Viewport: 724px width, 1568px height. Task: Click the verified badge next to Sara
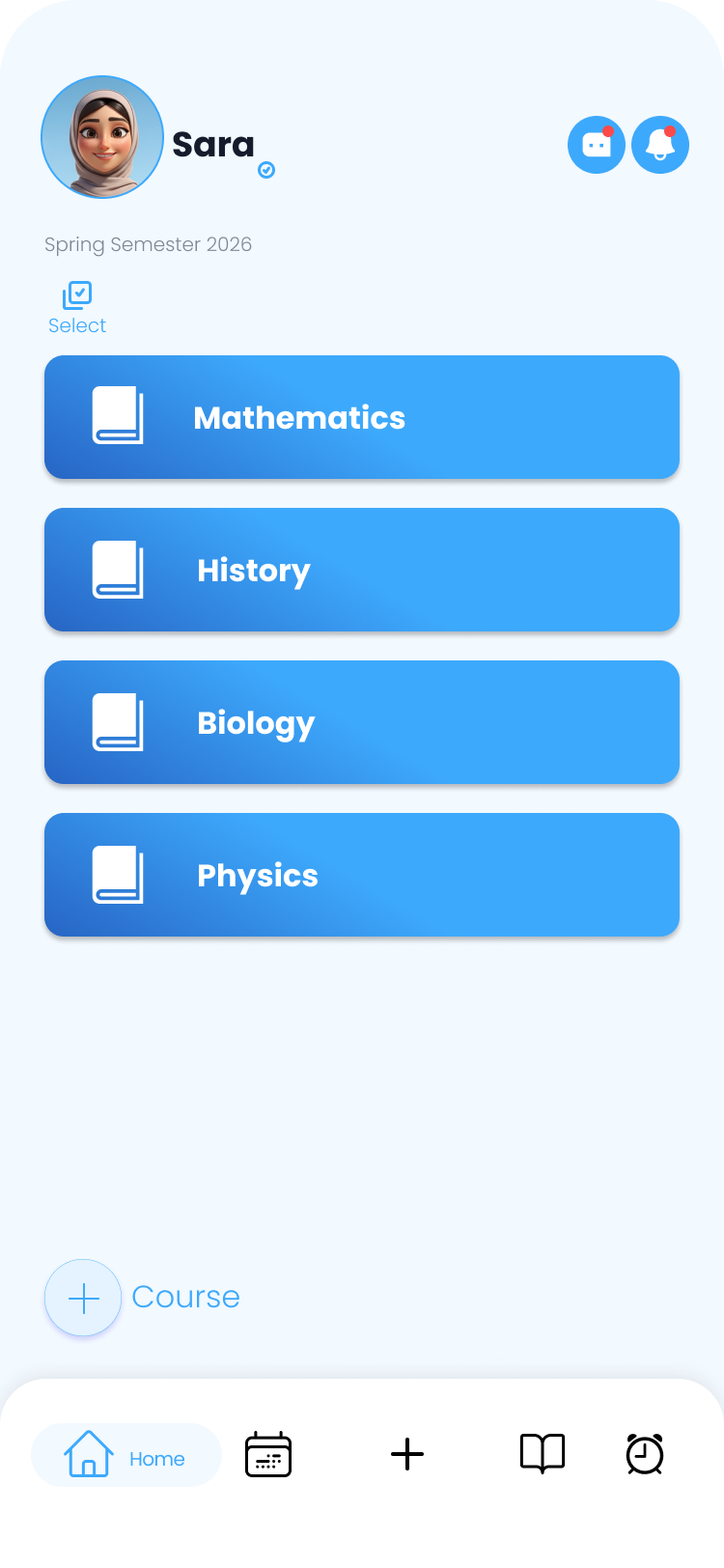267,170
